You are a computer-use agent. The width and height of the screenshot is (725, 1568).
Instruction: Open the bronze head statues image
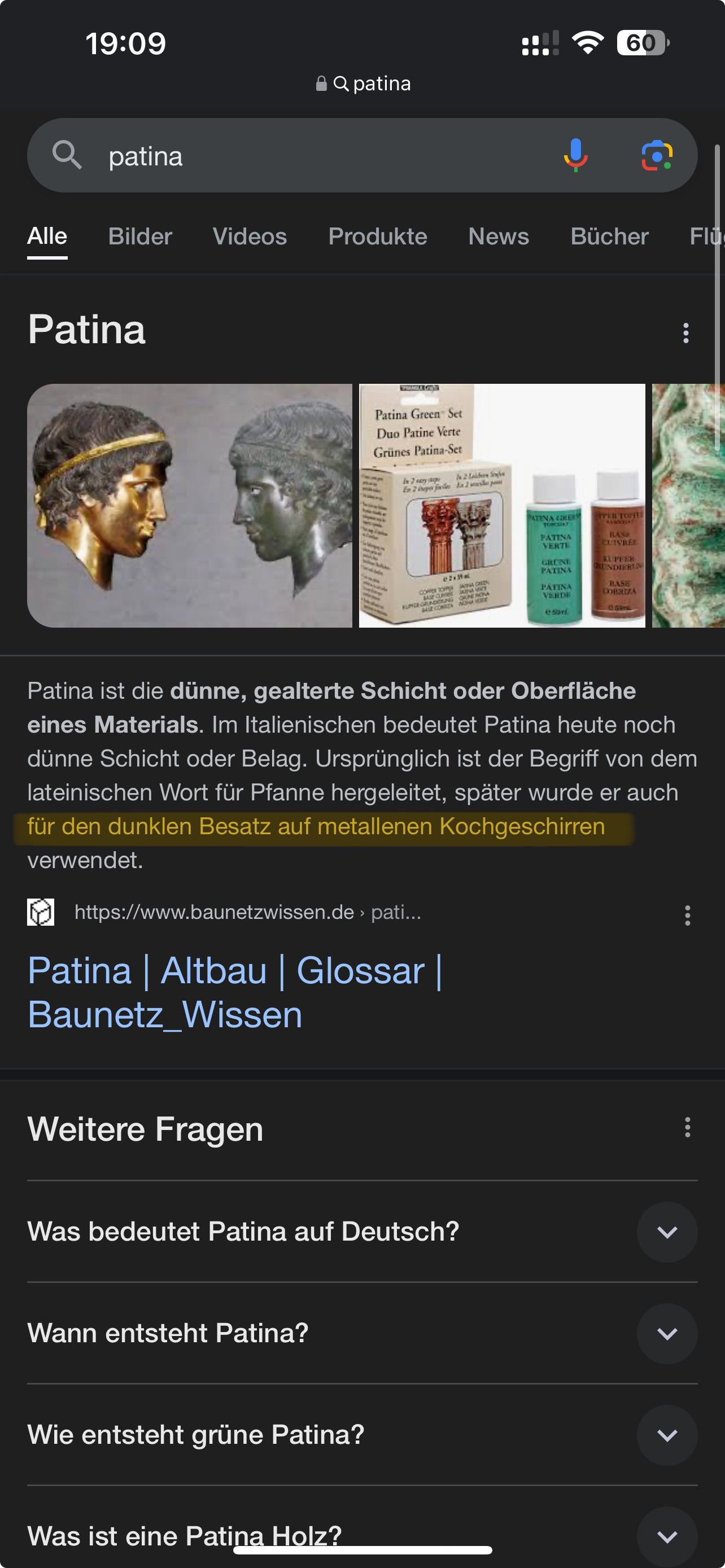pyautogui.click(x=189, y=505)
